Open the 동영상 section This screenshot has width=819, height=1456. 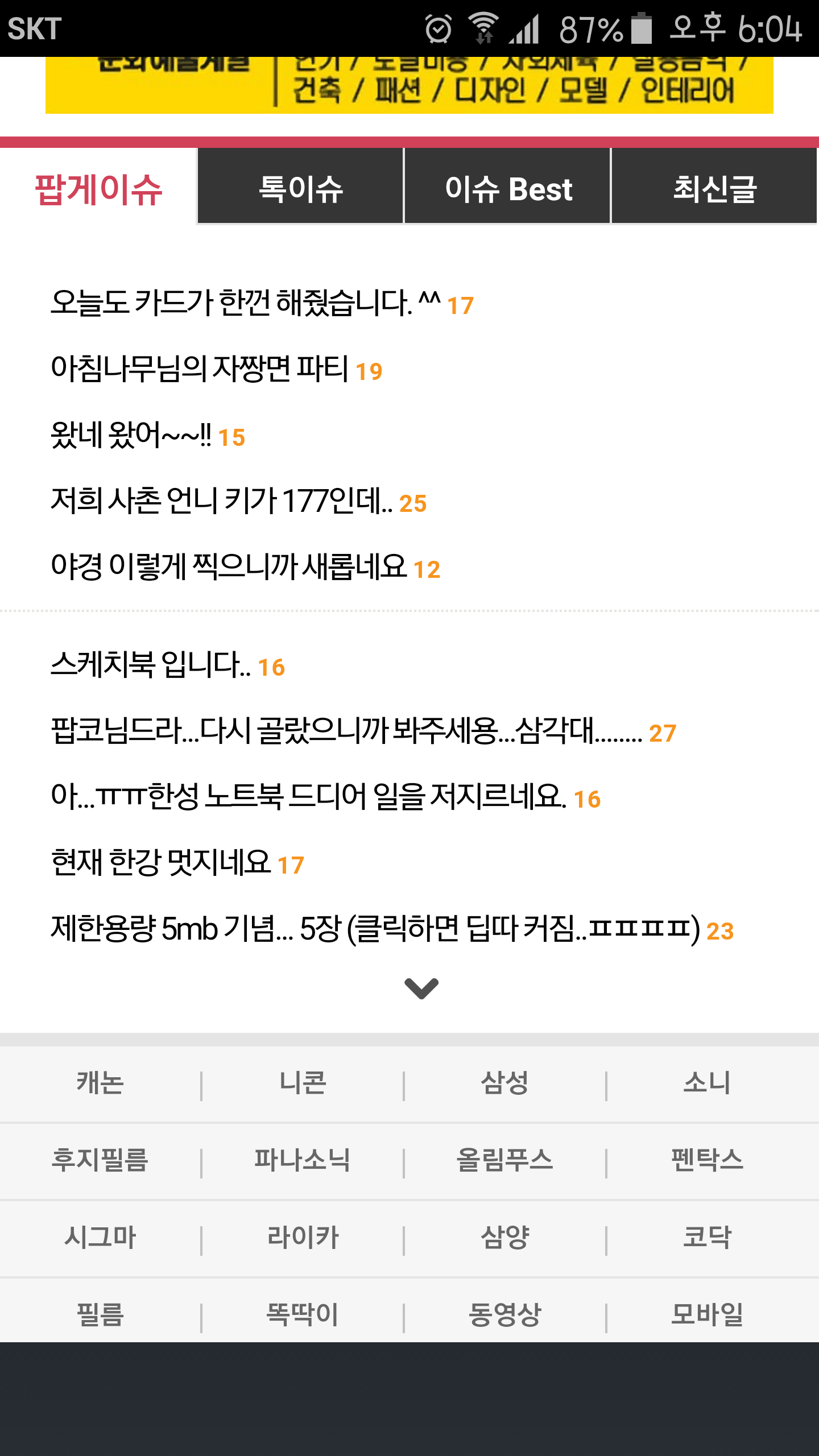click(x=504, y=1314)
